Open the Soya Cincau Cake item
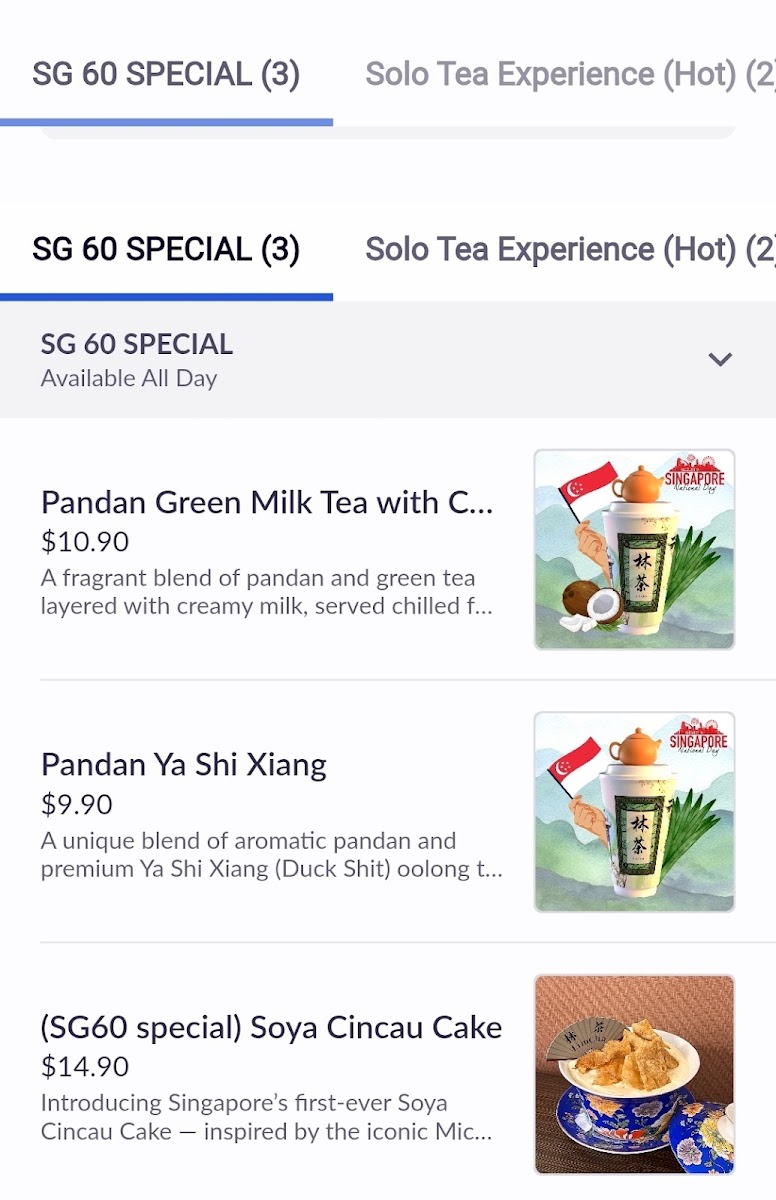Image resolution: width=776 pixels, height=1200 pixels. pyautogui.click(x=271, y=1027)
